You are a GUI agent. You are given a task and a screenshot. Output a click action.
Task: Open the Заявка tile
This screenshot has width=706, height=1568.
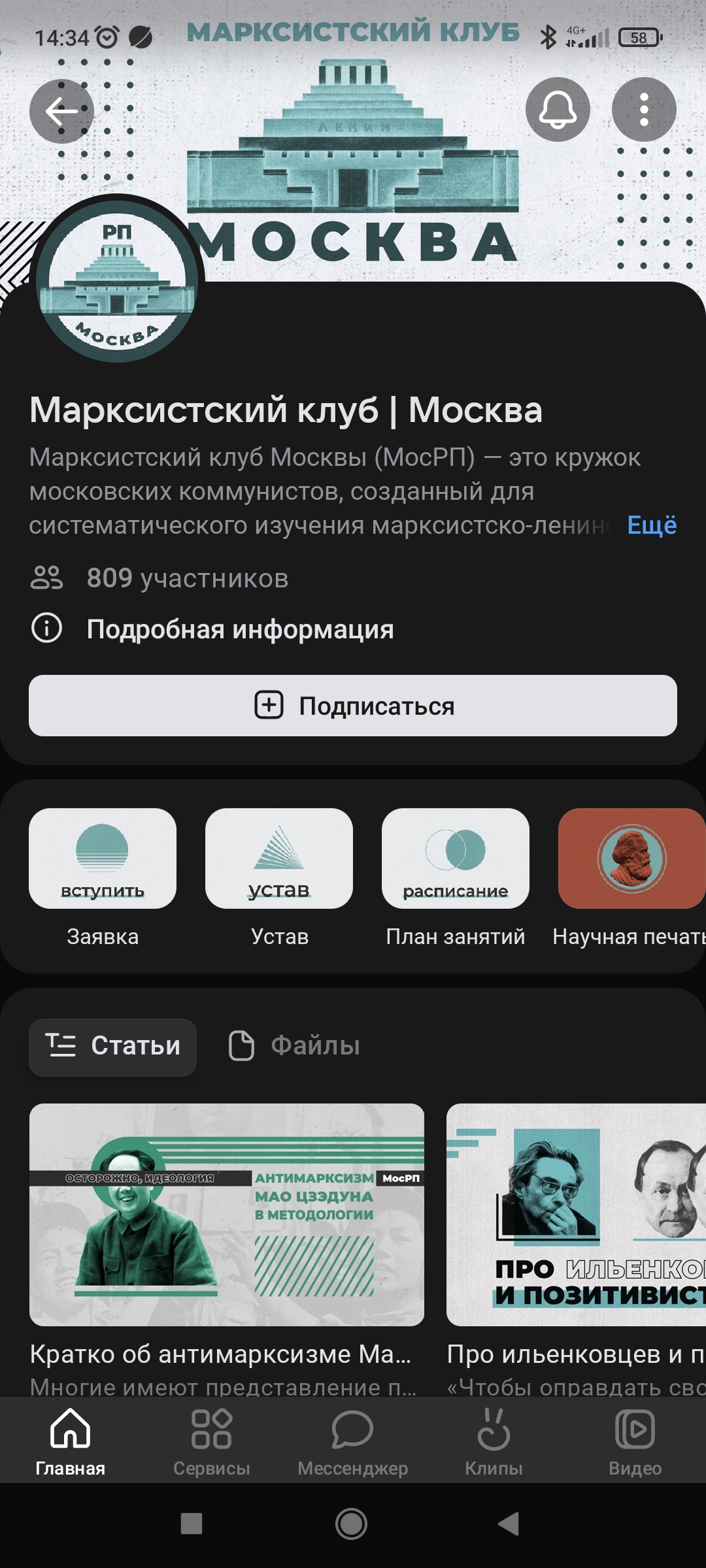coord(103,878)
